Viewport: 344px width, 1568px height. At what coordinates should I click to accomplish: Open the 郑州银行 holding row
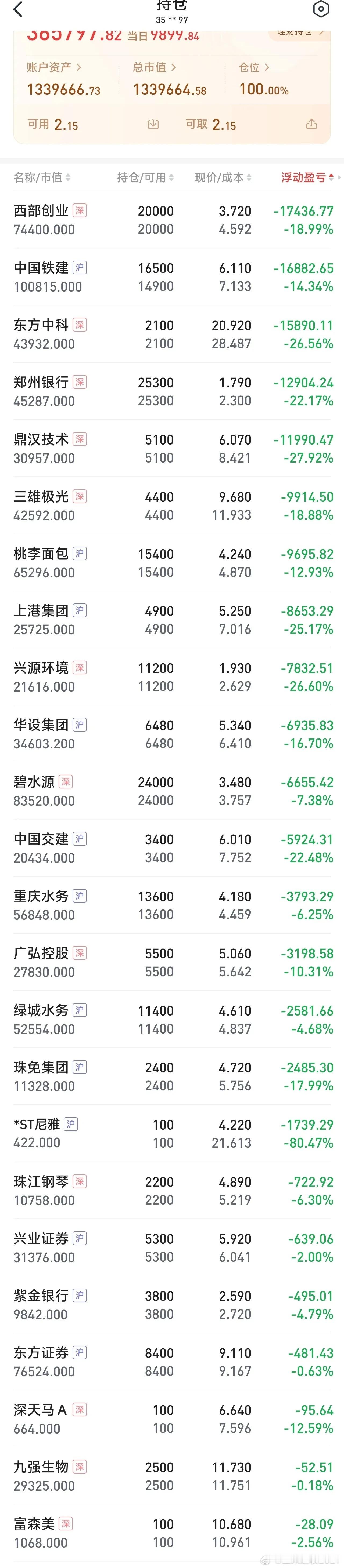[172, 391]
